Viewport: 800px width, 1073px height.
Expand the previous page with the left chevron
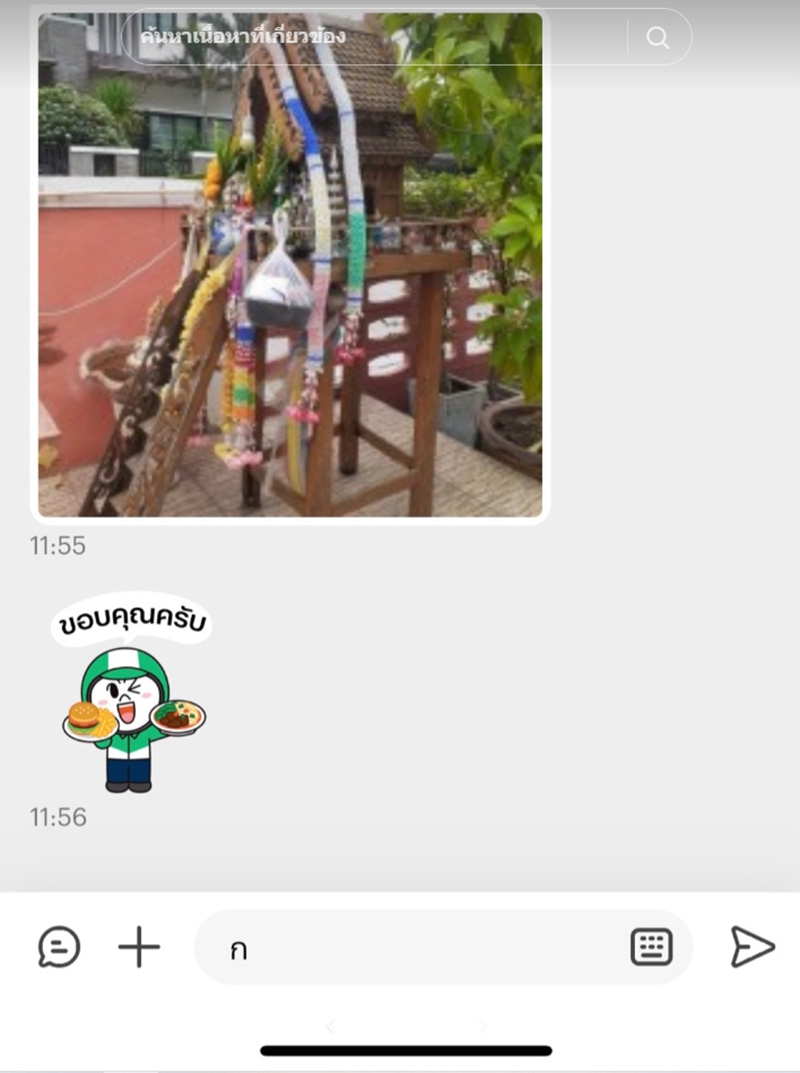330,1026
